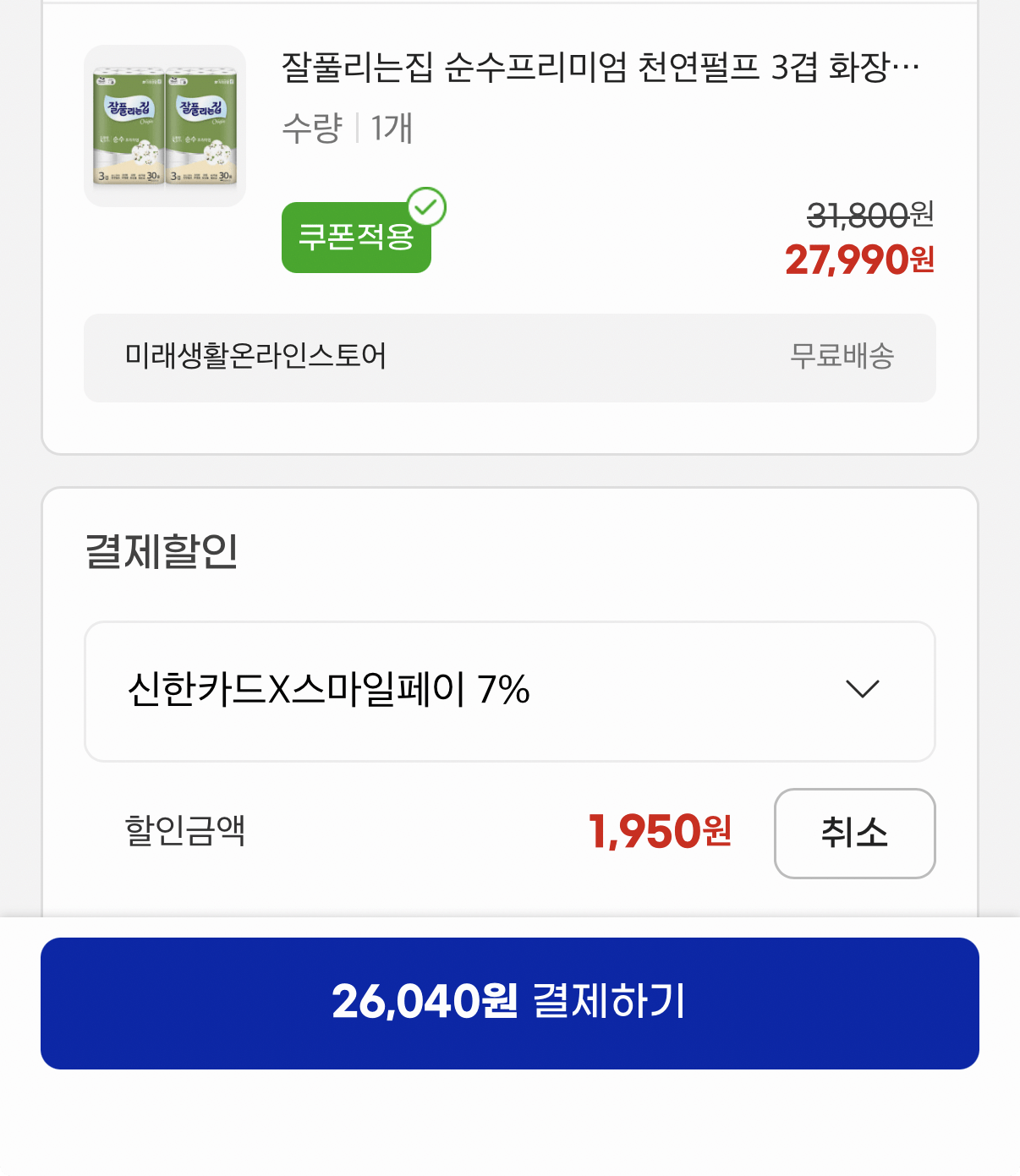Click the 할인금액 discount amount label

tap(185, 833)
